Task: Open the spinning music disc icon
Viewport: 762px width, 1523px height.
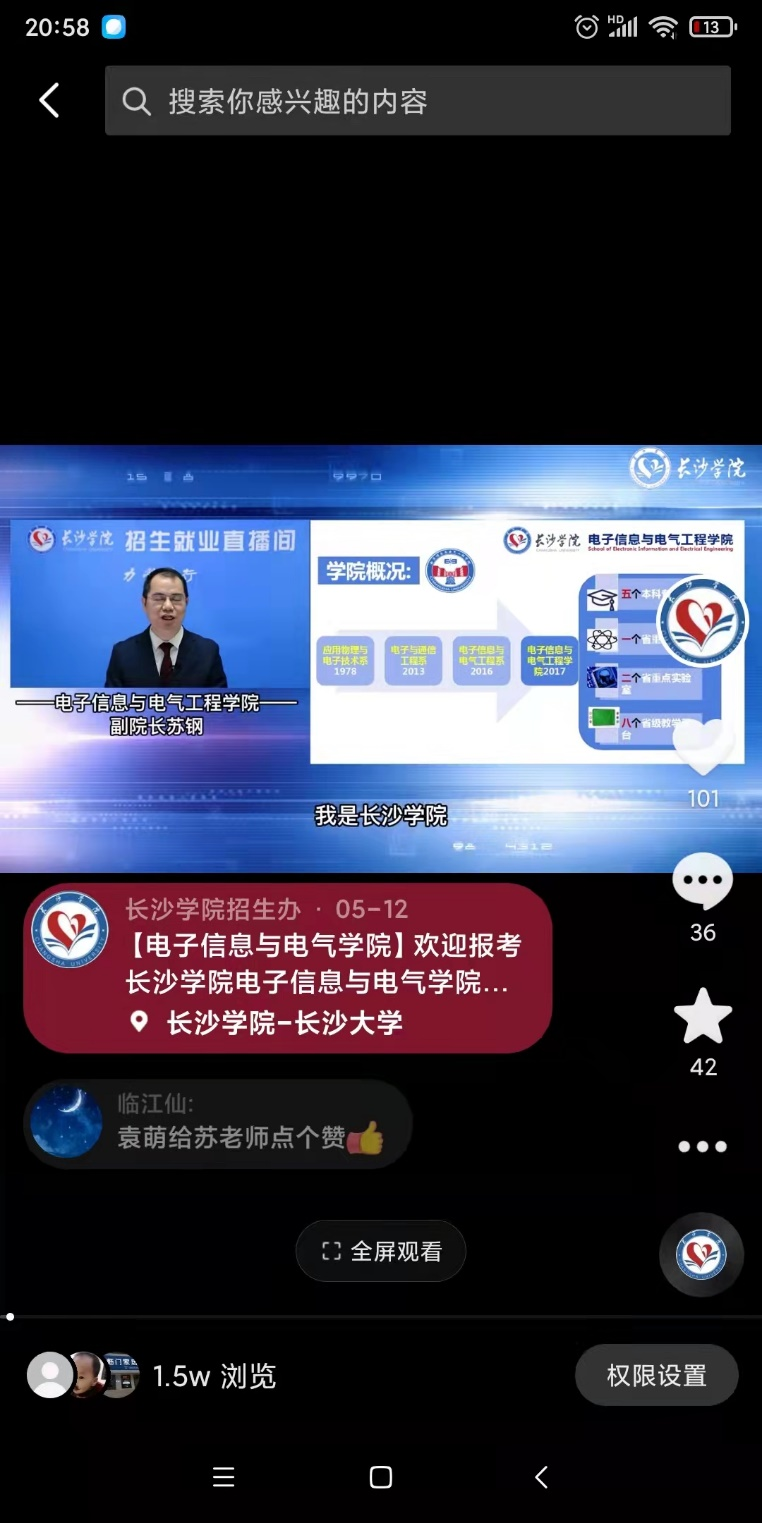Action: pos(701,1255)
